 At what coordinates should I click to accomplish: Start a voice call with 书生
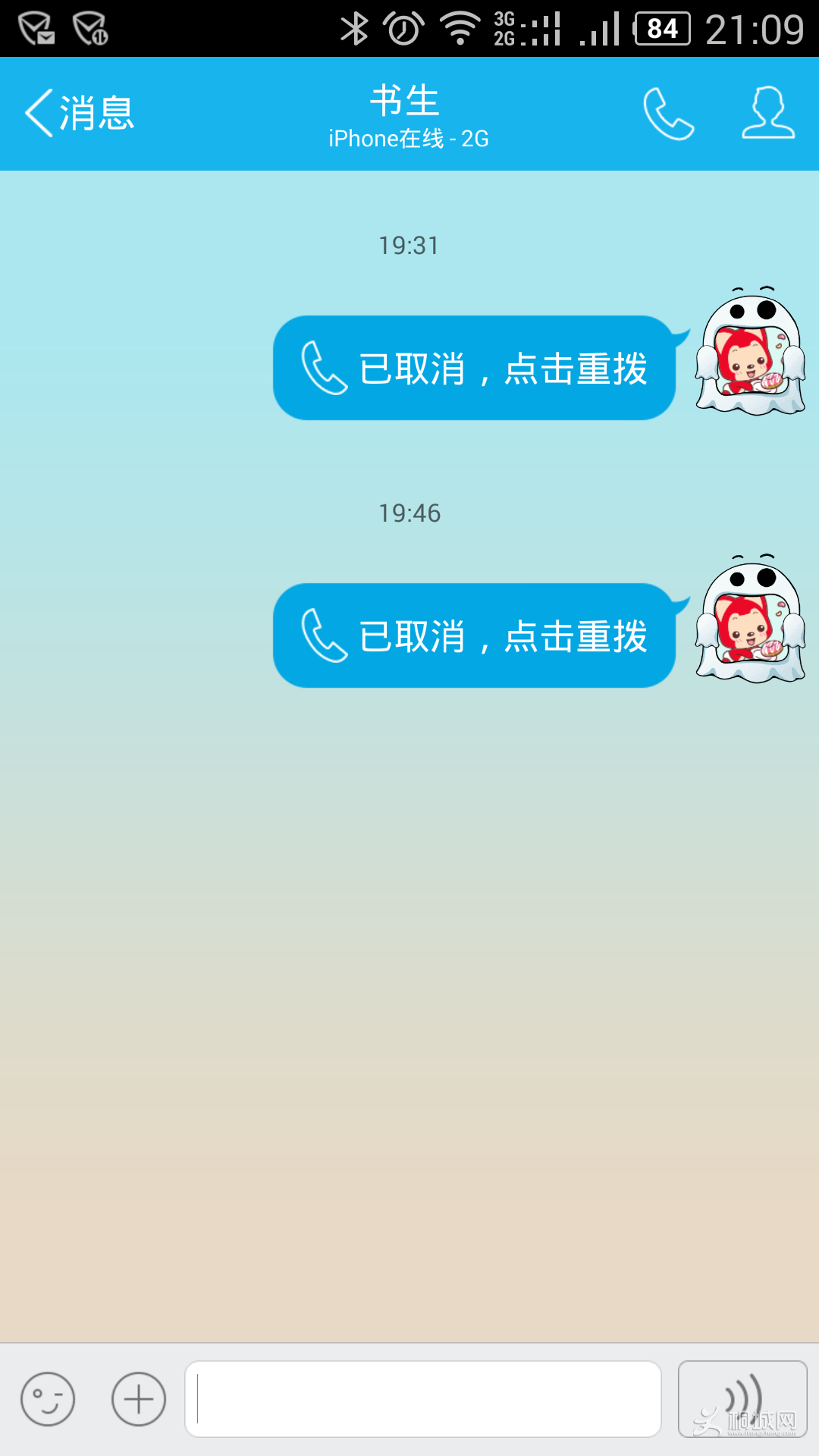668,114
